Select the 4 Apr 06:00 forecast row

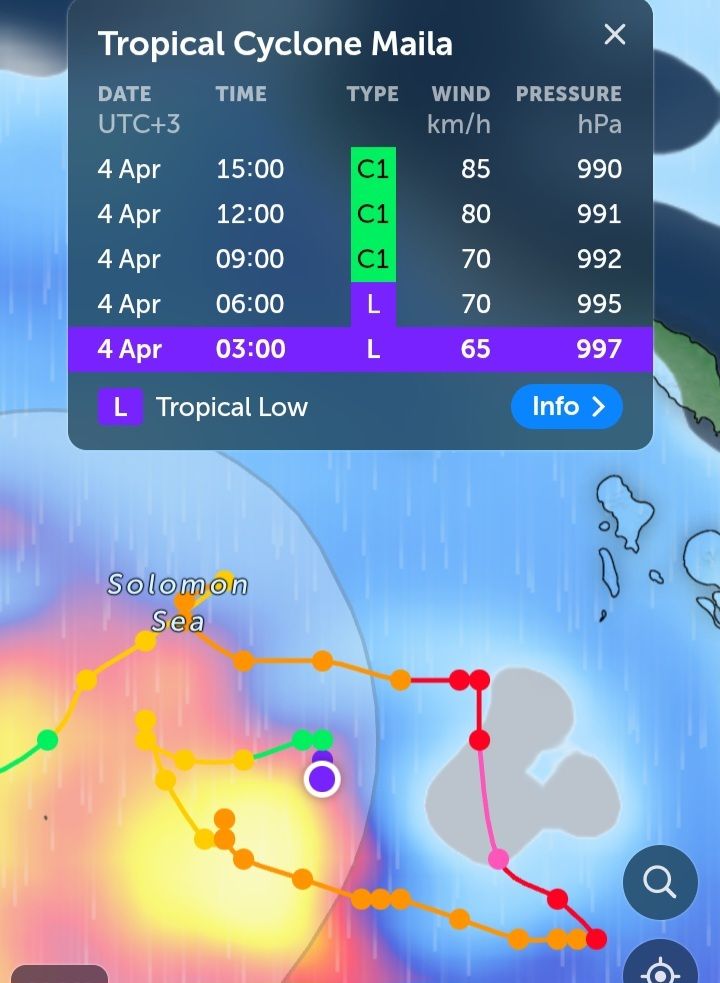pos(360,304)
